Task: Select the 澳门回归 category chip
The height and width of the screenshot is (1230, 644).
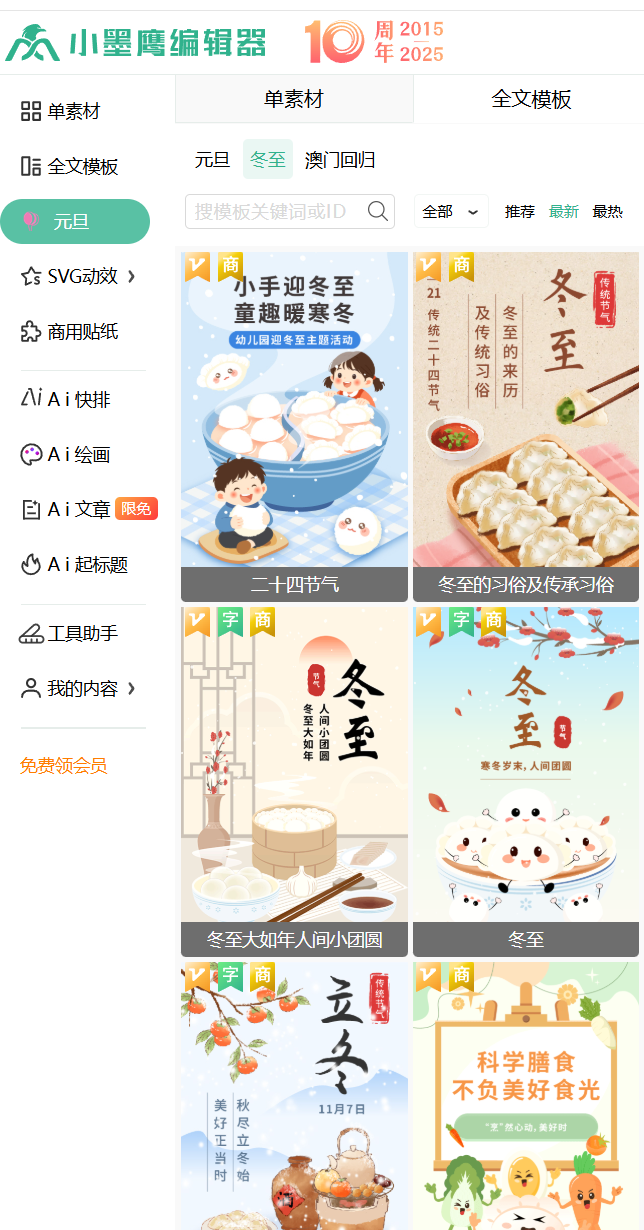Action: tap(340, 160)
